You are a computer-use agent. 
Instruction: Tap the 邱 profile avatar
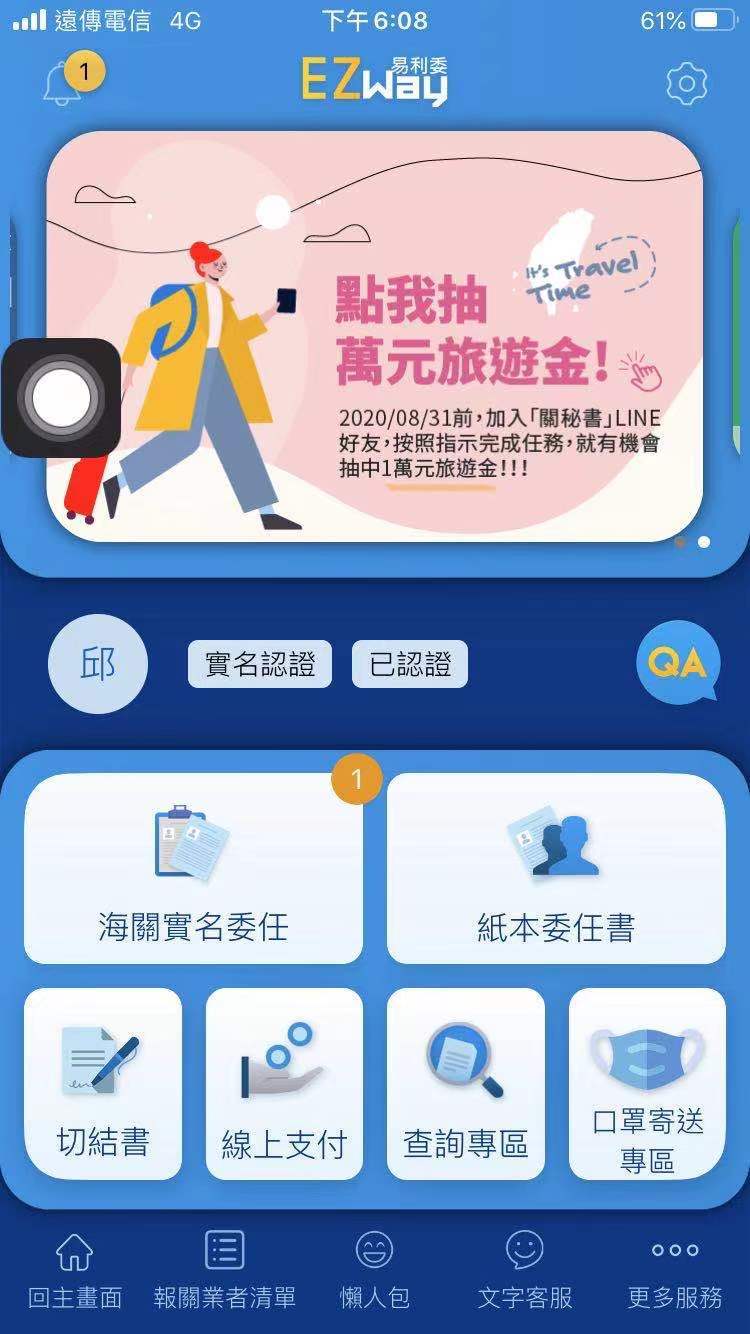[x=98, y=665]
